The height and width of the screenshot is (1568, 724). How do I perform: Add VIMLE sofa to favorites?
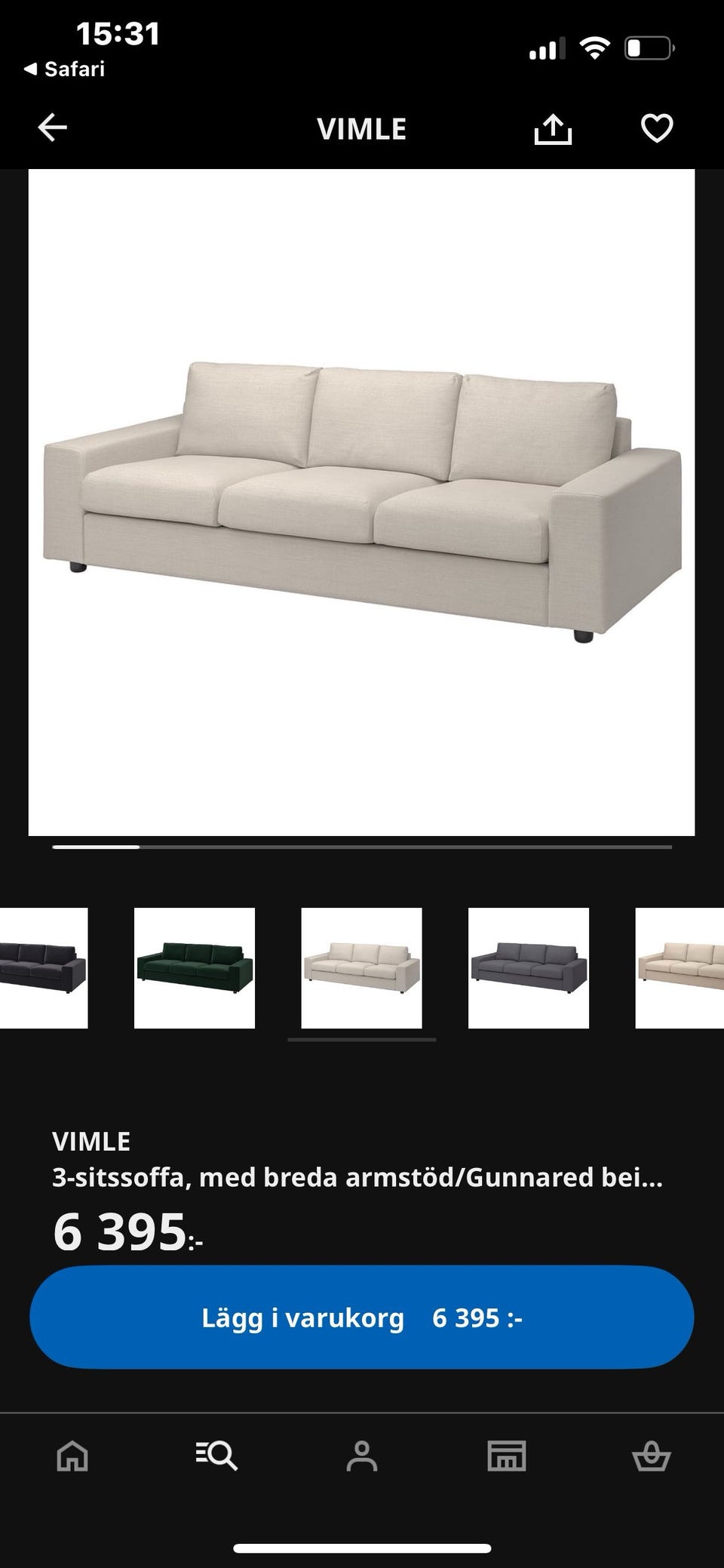(x=656, y=128)
